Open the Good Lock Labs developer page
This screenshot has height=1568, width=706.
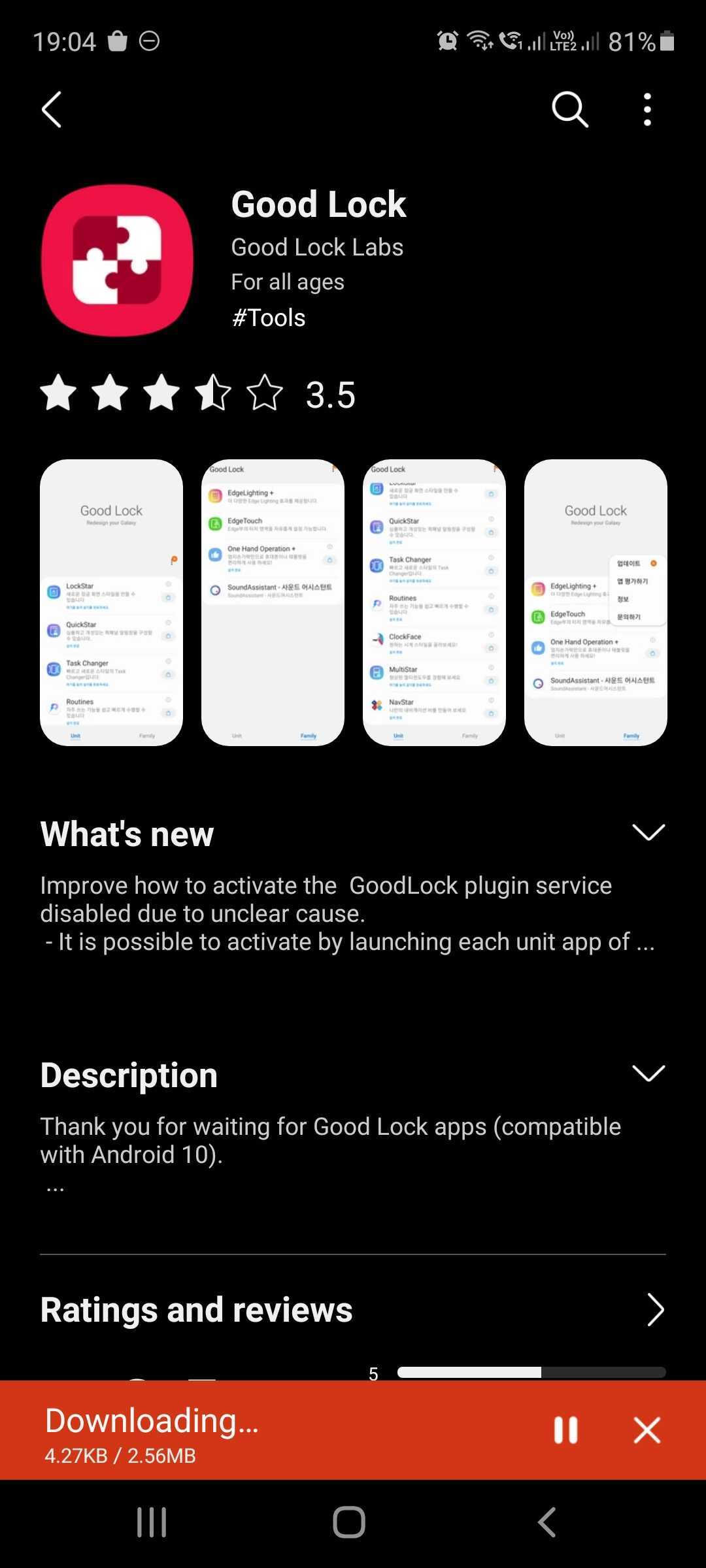(x=317, y=248)
